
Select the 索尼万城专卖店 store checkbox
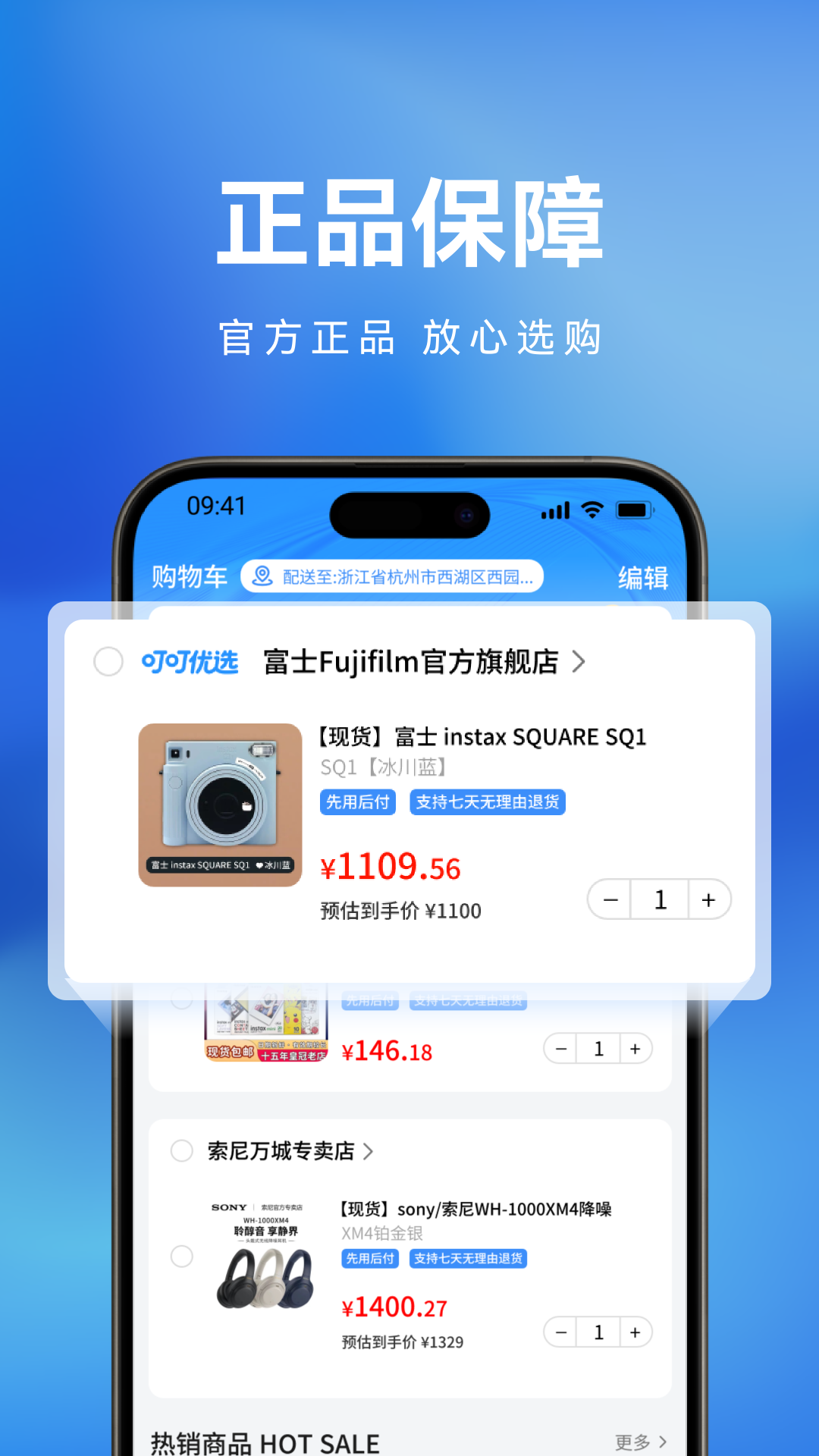[x=182, y=1150]
